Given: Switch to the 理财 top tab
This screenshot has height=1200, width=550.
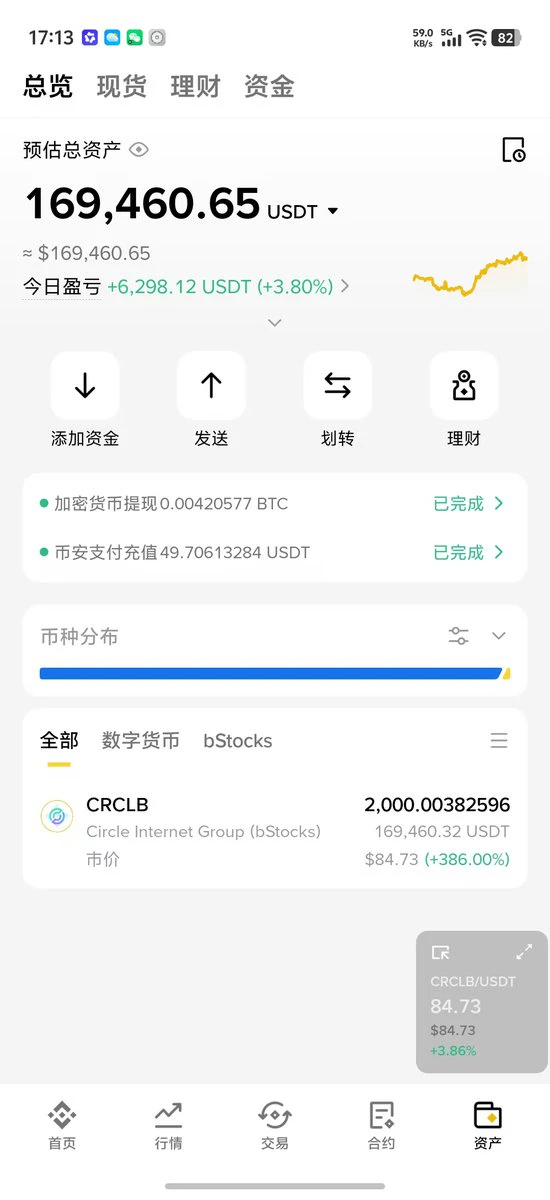Looking at the screenshot, I should [x=195, y=87].
